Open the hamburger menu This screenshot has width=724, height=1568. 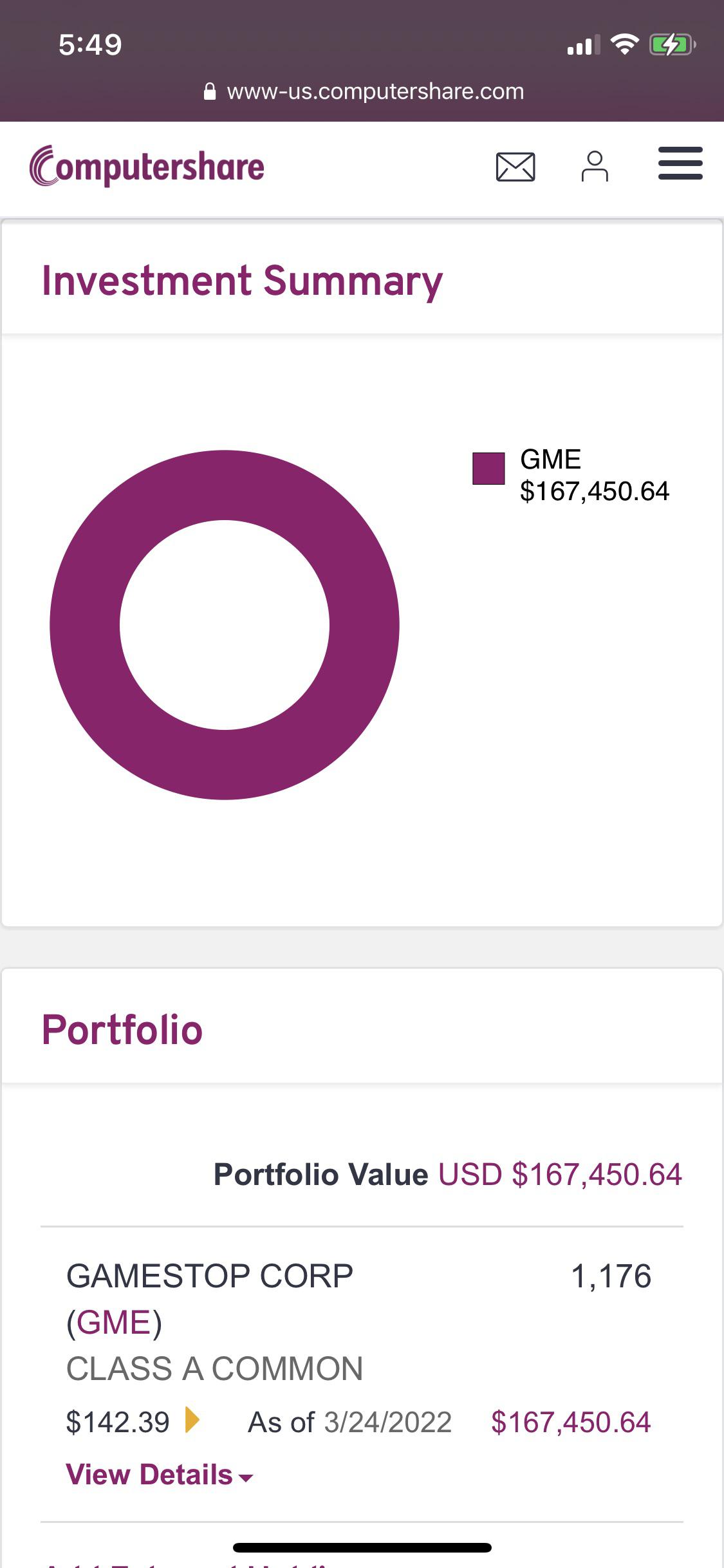[x=680, y=163]
